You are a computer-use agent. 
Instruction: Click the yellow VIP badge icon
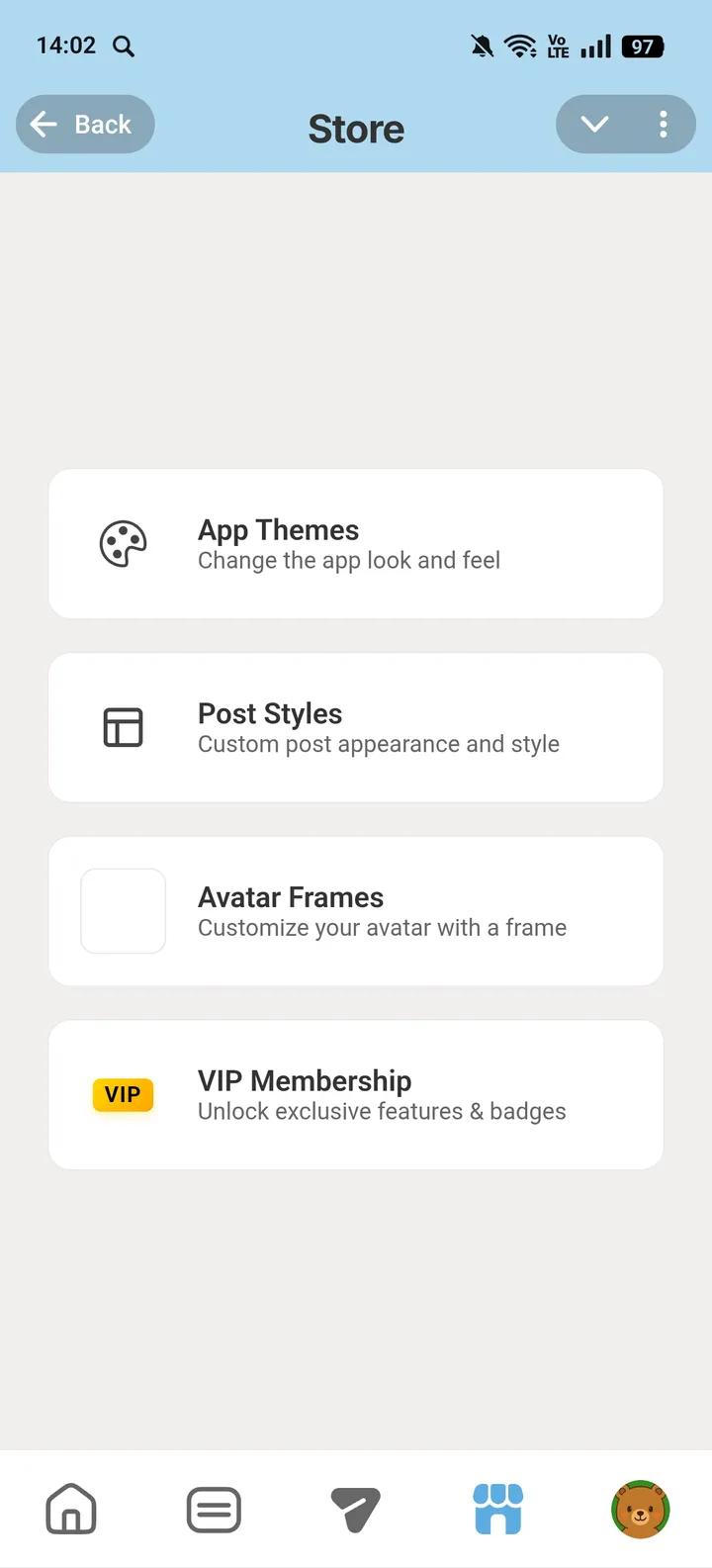click(x=123, y=1094)
